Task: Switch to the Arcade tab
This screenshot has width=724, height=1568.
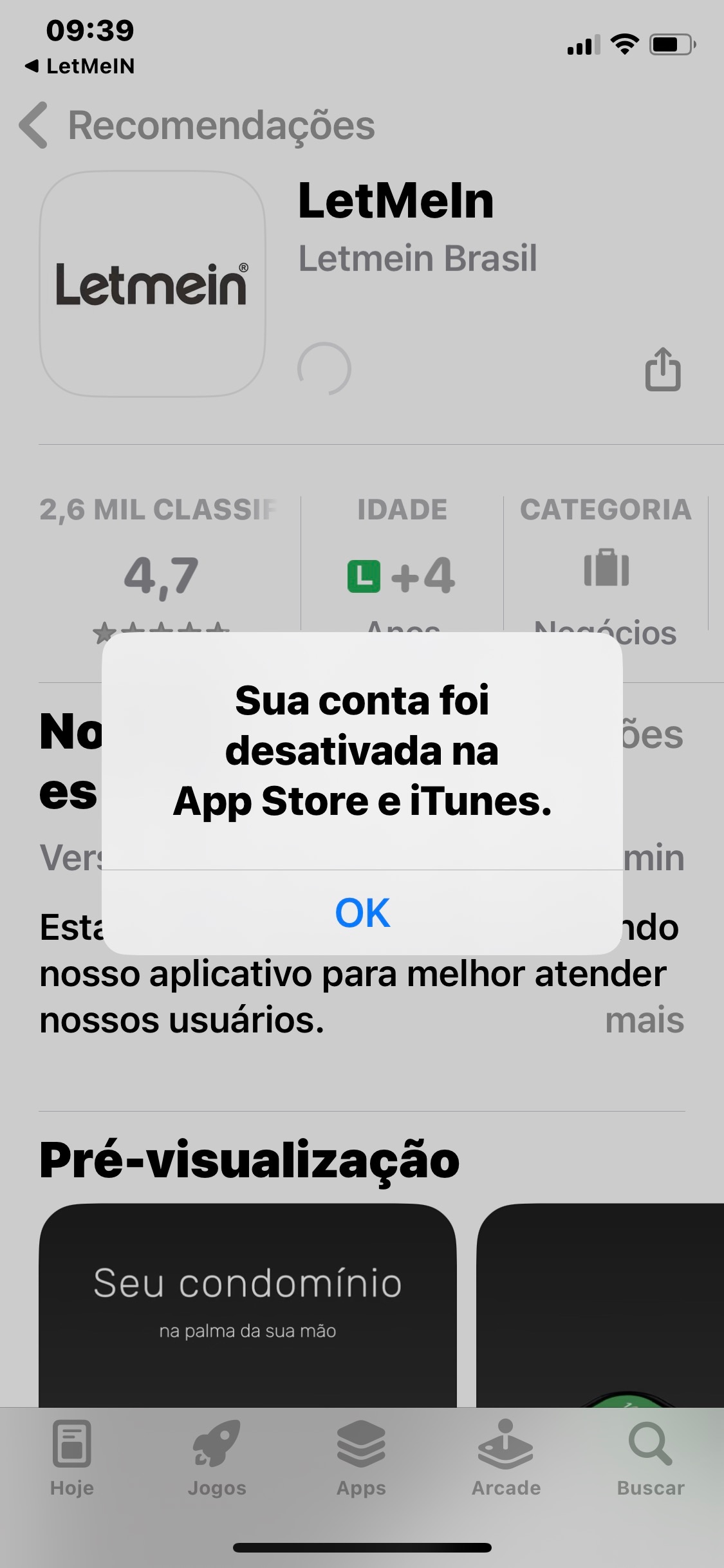Action: pos(506,1459)
